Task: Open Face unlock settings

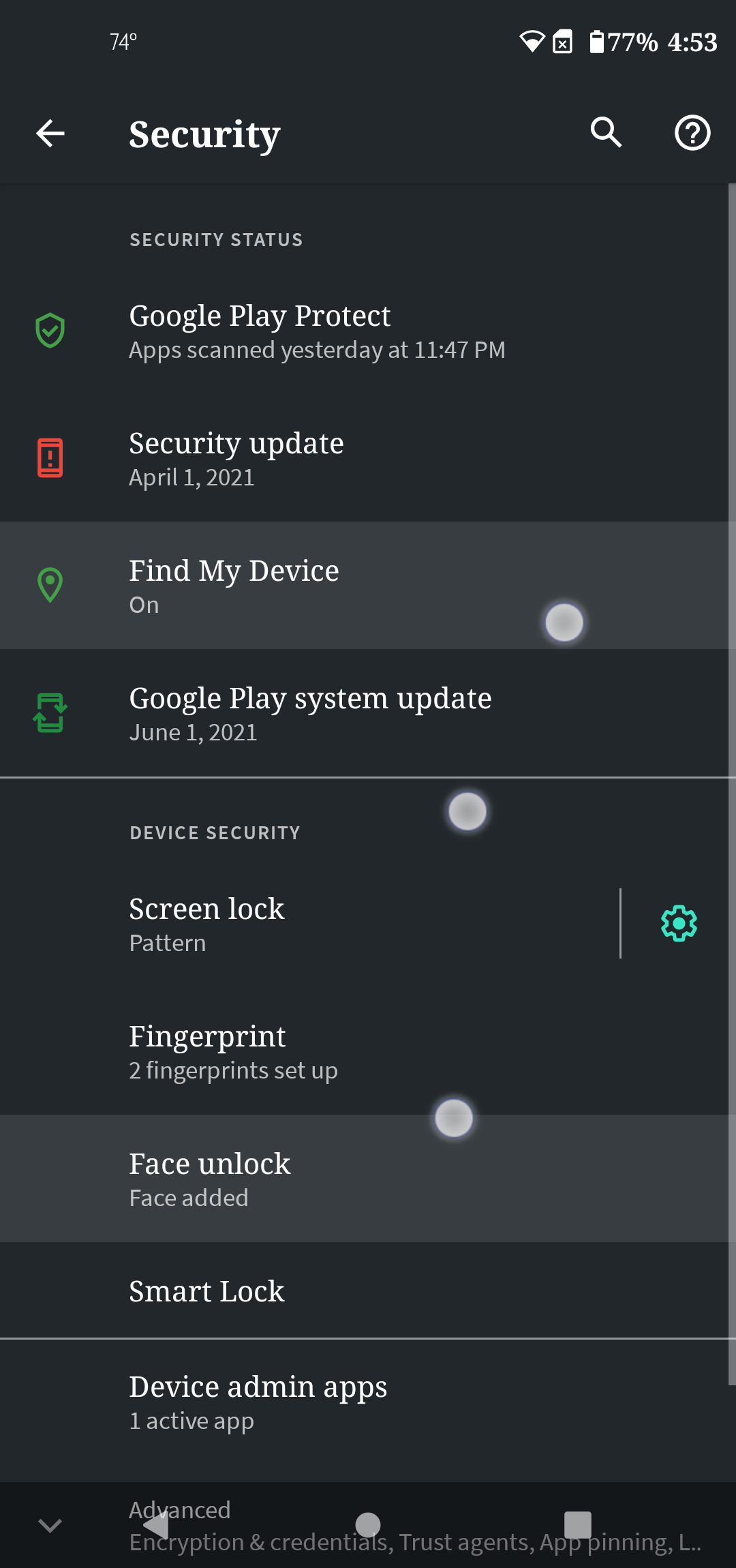Action: point(368,1179)
